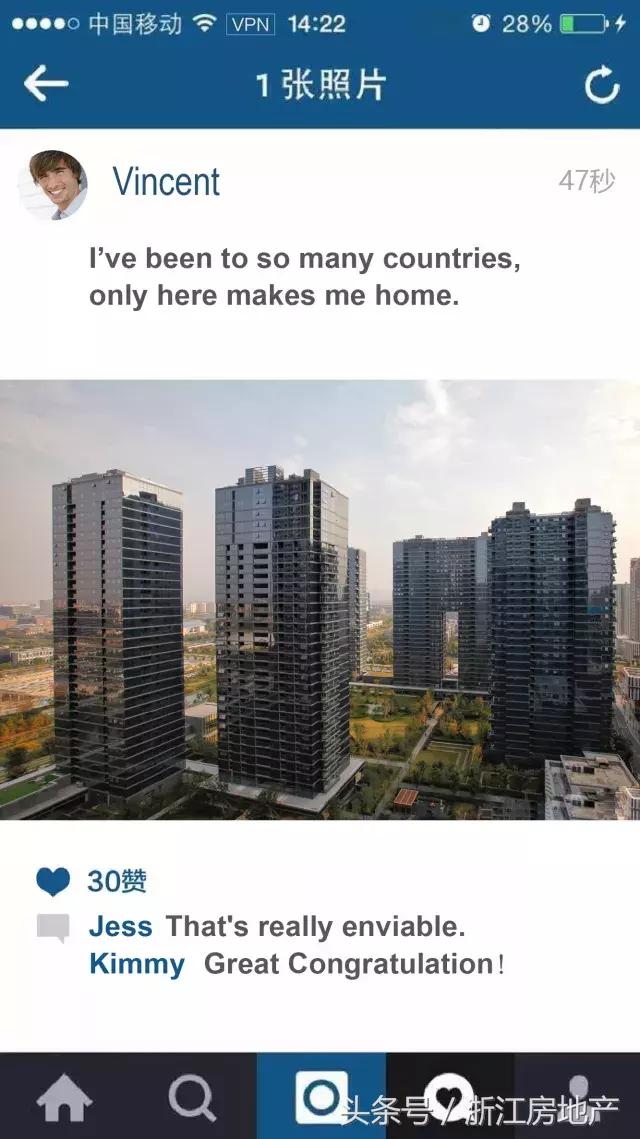
Task: Open Vincent's profile picture
Action: point(53,184)
